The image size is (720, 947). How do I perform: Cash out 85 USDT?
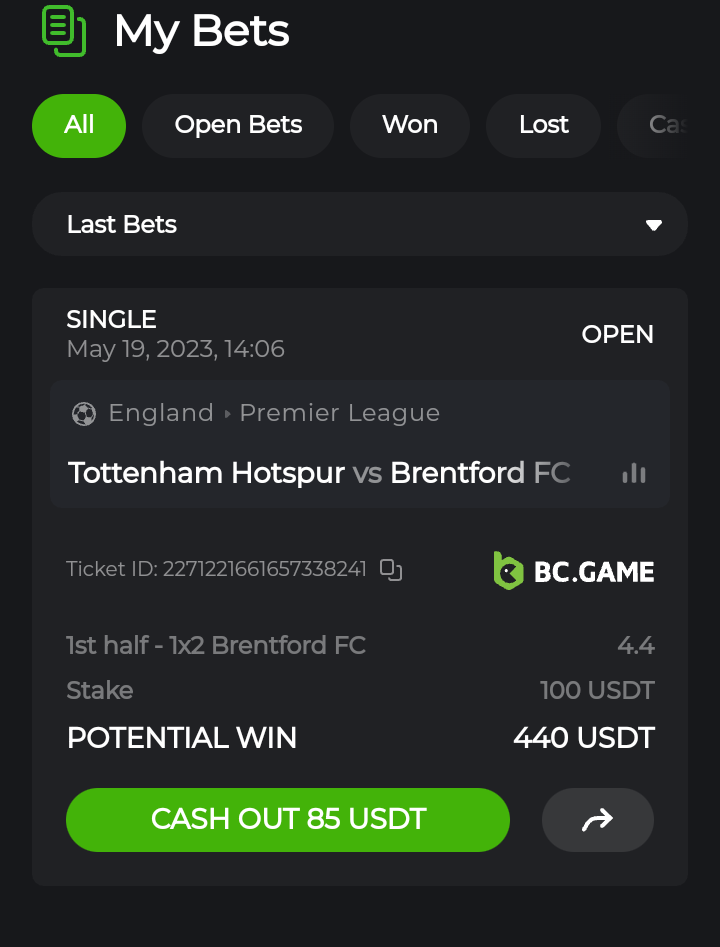(x=288, y=820)
